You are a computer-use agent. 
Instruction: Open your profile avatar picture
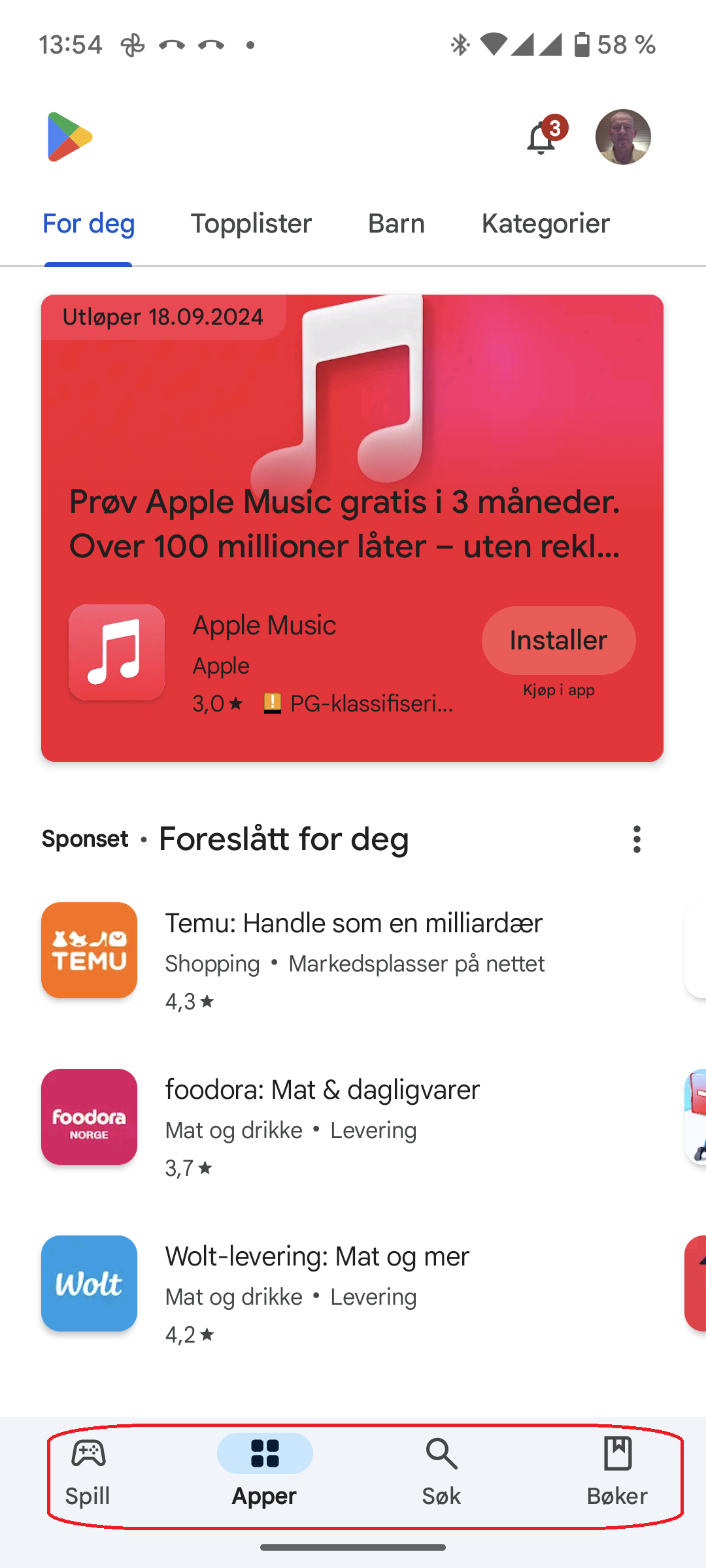point(622,137)
